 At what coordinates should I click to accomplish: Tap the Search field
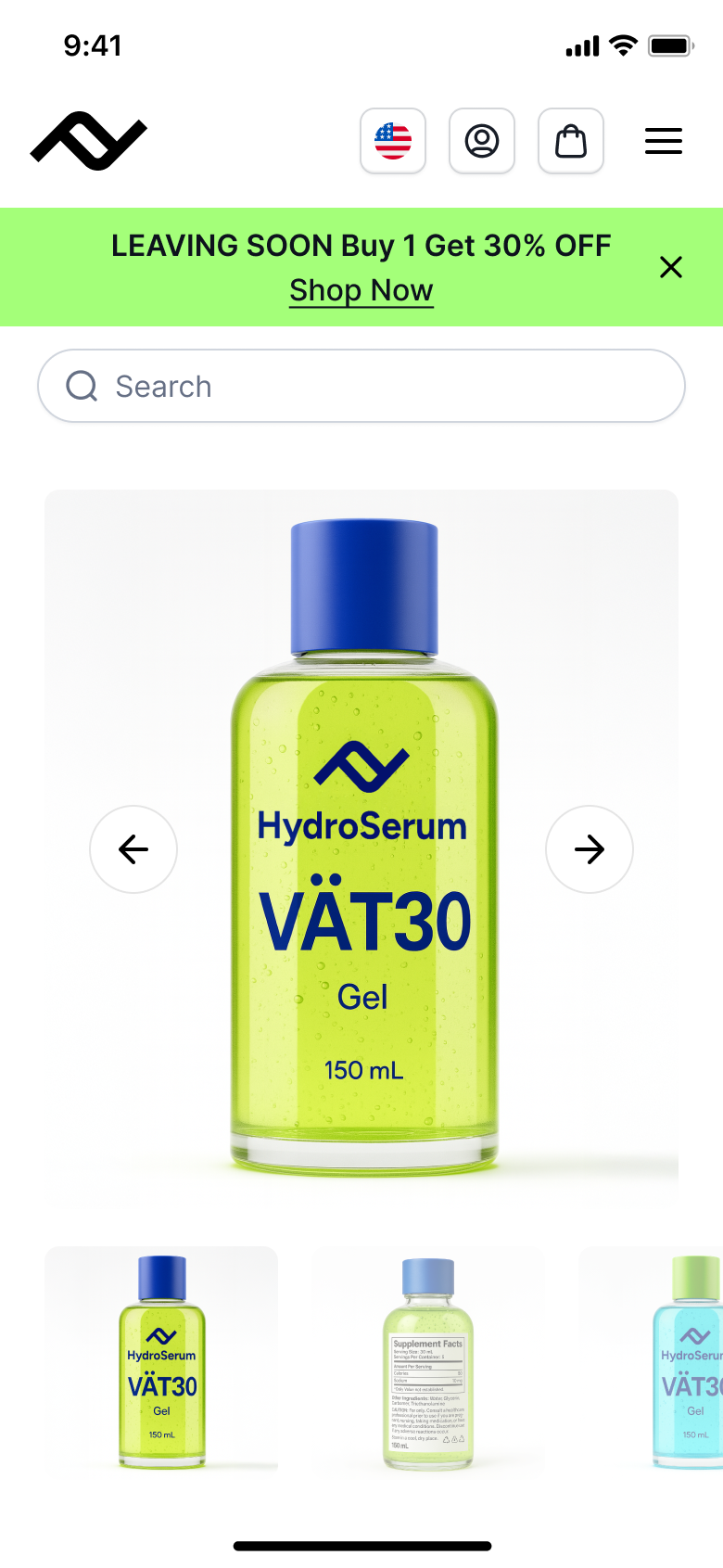tap(361, 386)
